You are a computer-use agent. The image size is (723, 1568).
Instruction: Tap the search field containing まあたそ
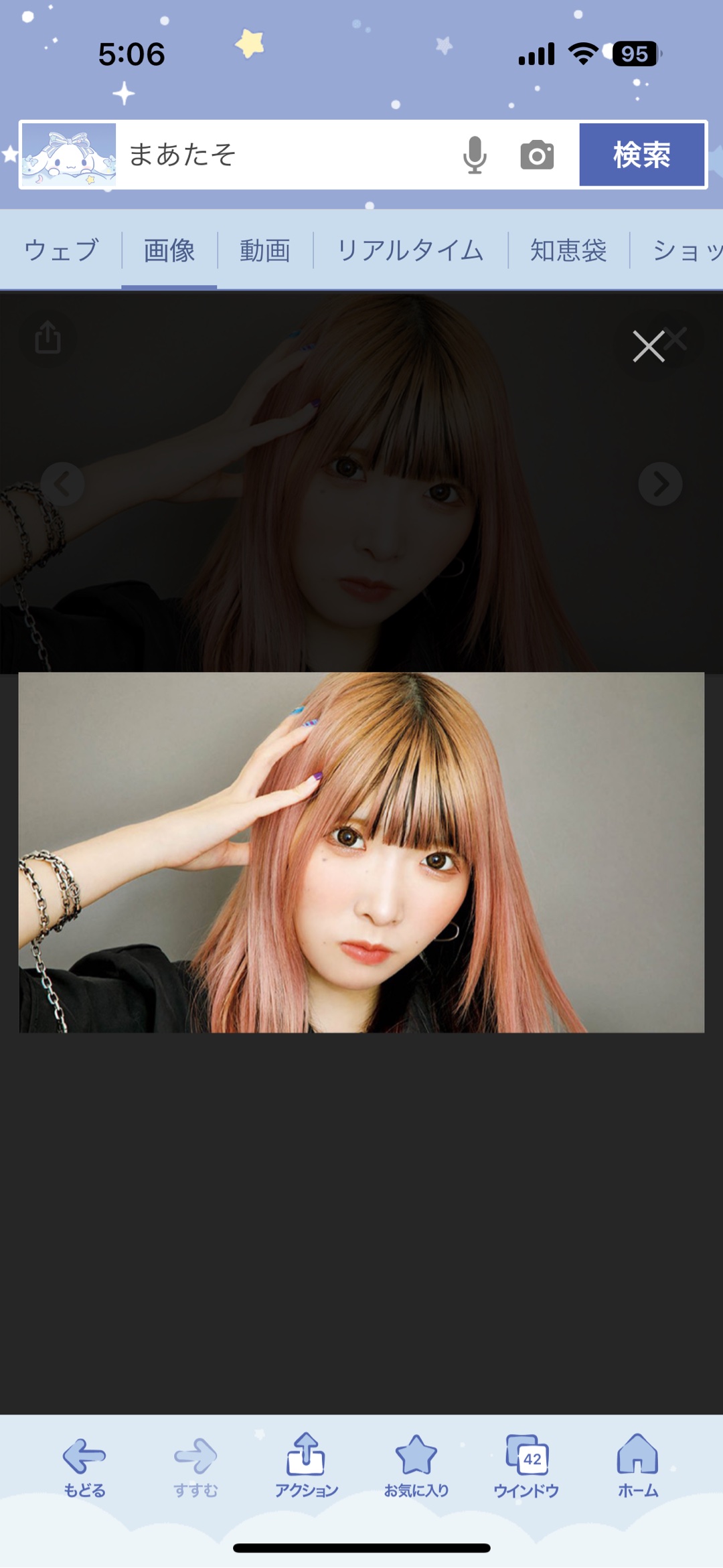pos(281,155)
